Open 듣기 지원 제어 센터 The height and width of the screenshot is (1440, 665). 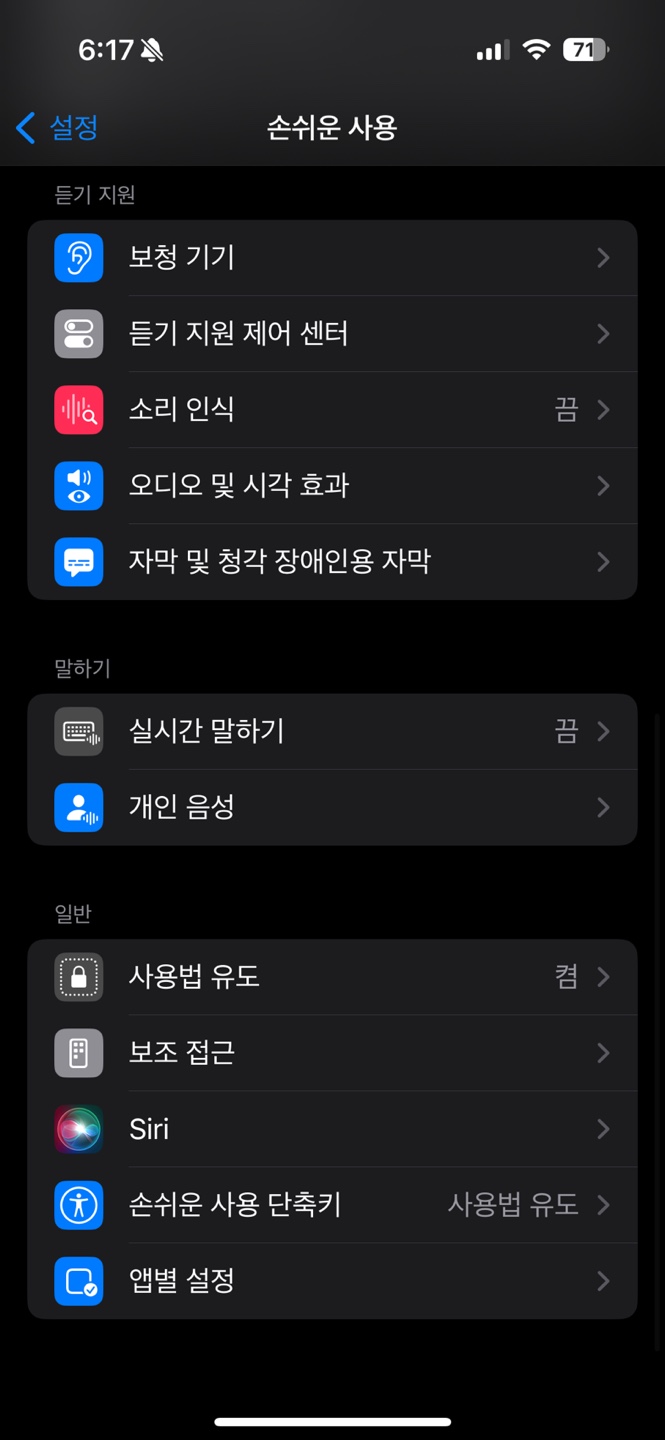[x=332, y=334]
